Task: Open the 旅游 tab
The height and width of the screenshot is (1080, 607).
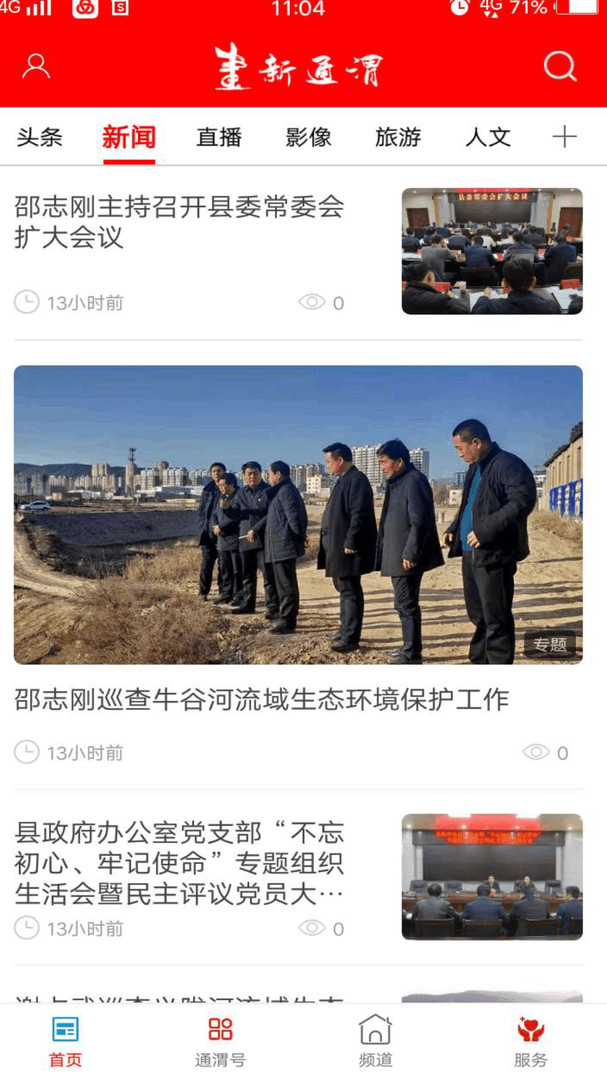Action: click(x=398, y=137)
